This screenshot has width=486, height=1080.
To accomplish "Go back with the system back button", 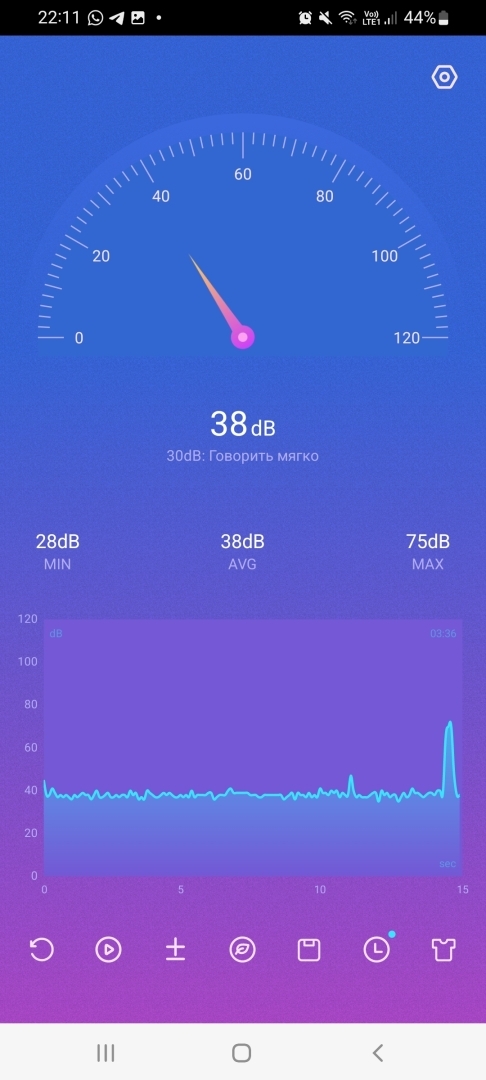I will coord(377,1052).
